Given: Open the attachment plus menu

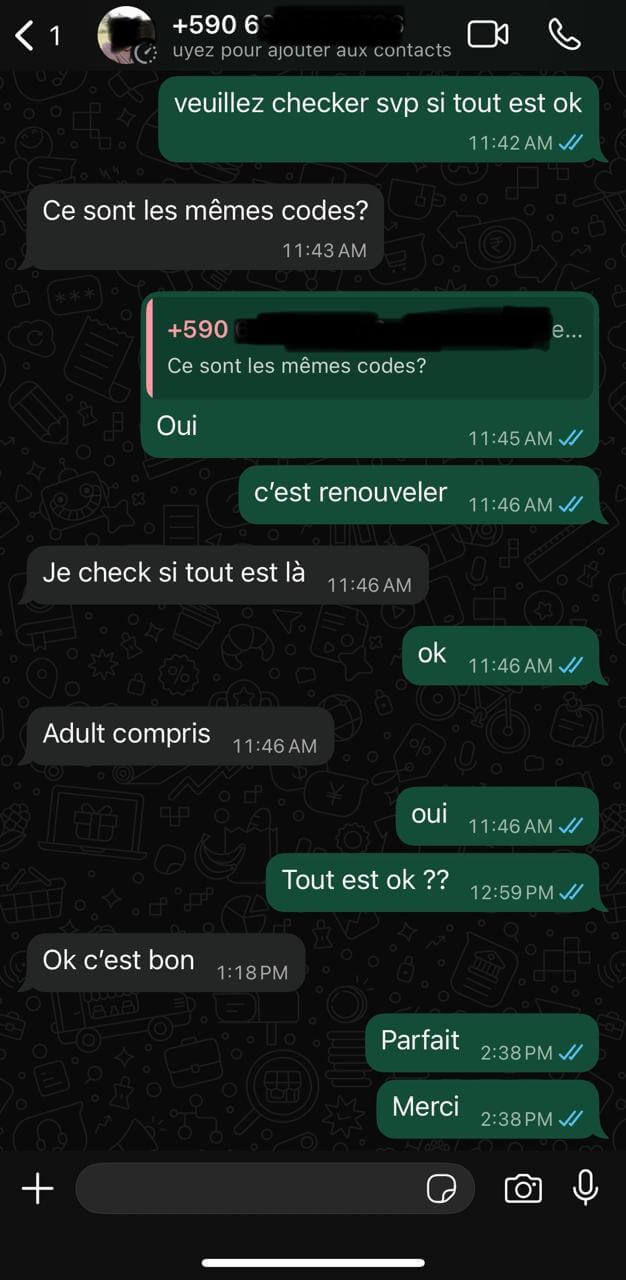Looking at the screenshot, I should 37,1189.
